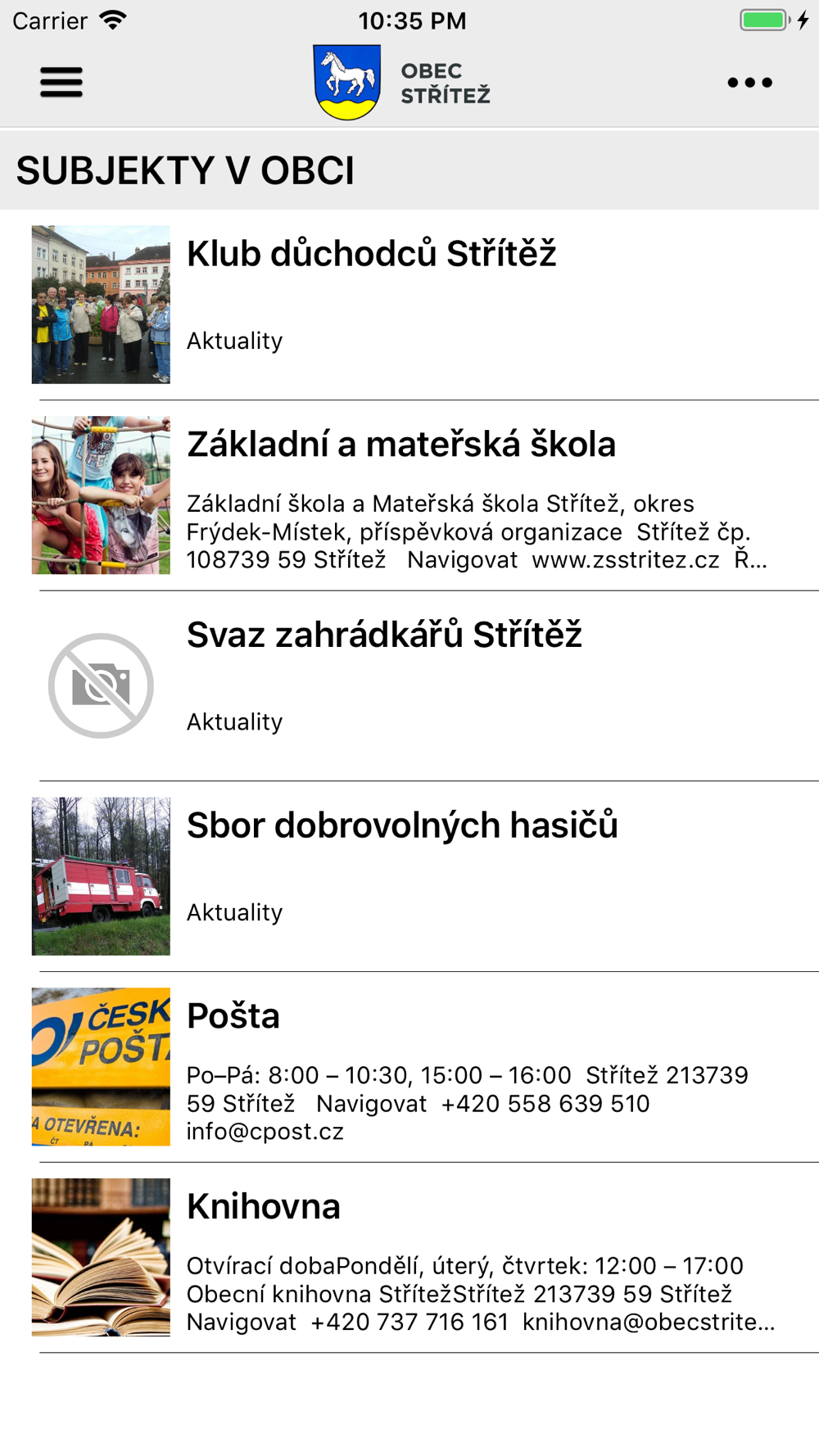
Task: Open the hamburger drawer menu
Action: click(61, 83)
